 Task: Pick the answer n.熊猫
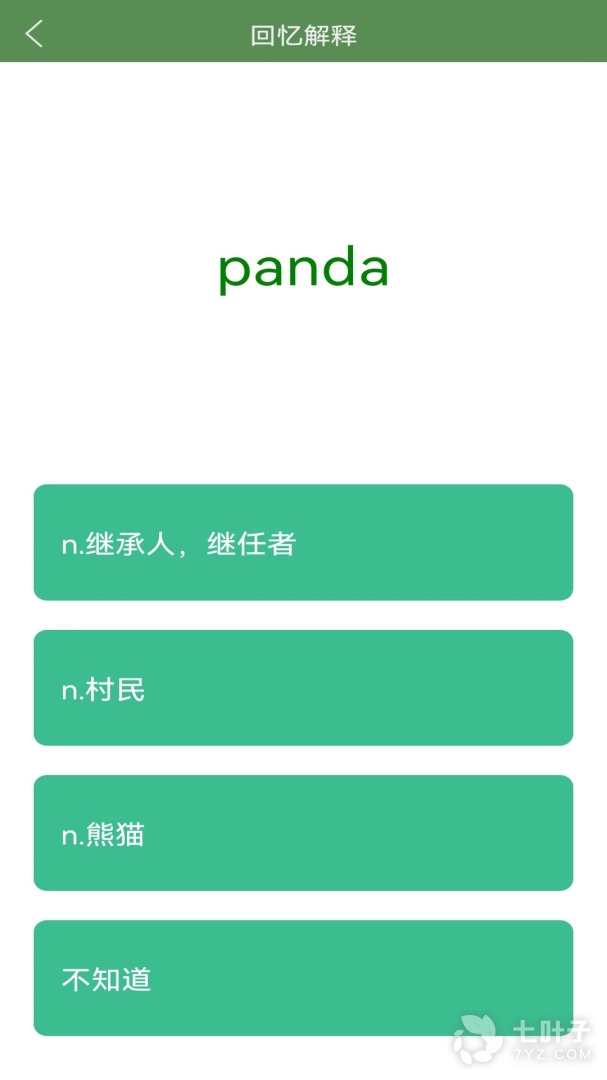pos(303,833)
